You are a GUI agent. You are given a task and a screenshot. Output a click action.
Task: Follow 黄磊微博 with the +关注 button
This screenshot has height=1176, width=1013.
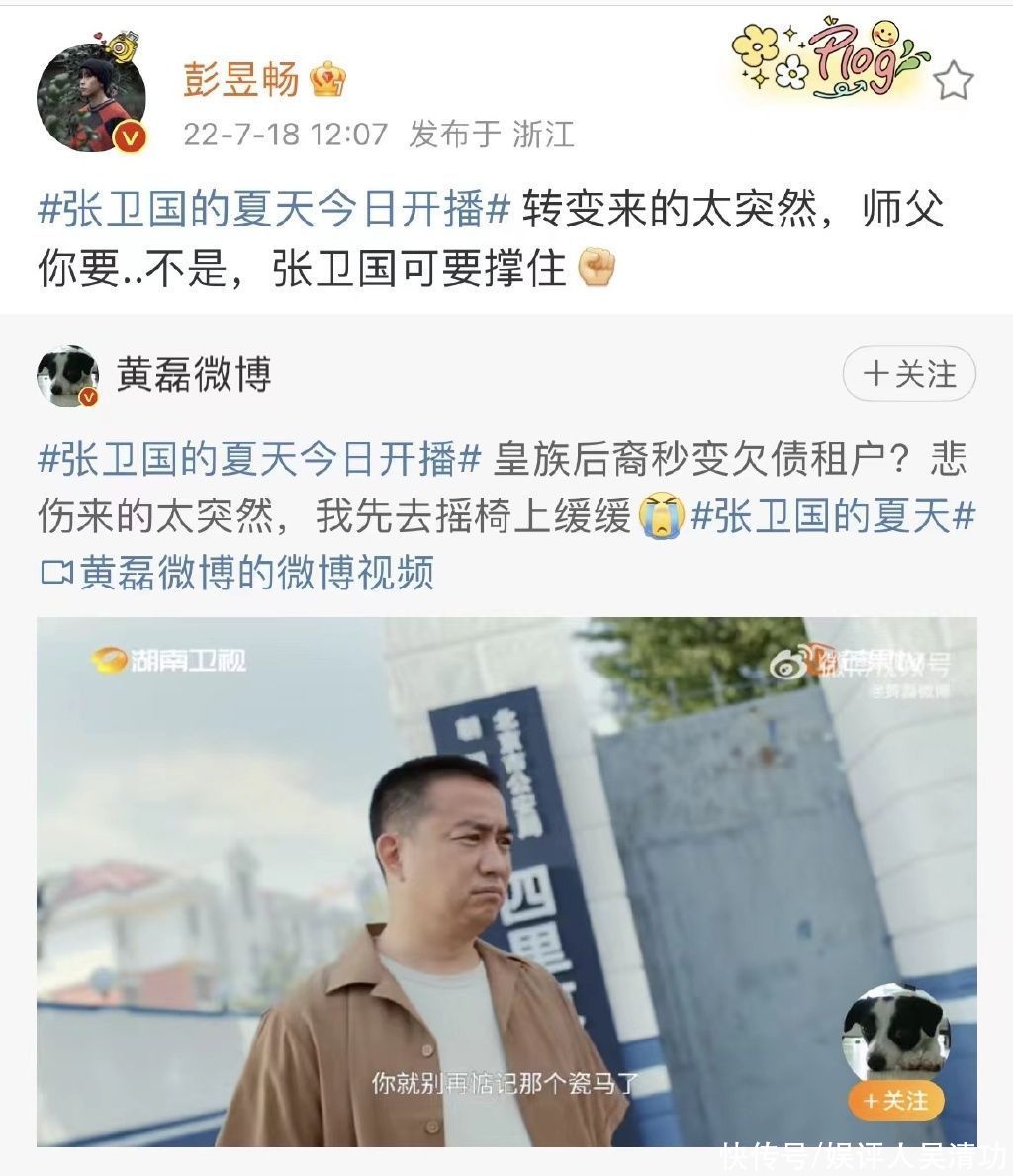coord(909,375)
